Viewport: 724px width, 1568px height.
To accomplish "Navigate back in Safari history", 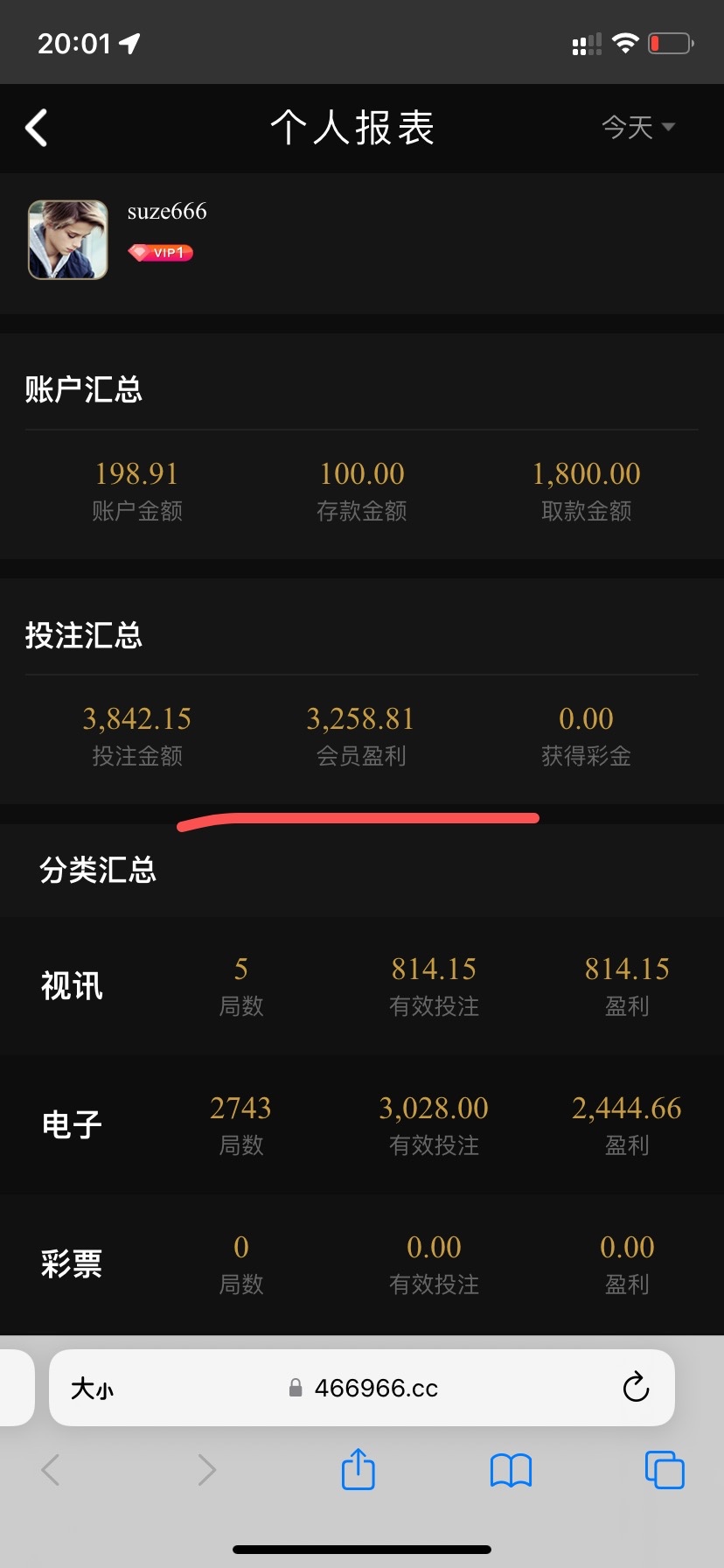I will pos(51,1470).
